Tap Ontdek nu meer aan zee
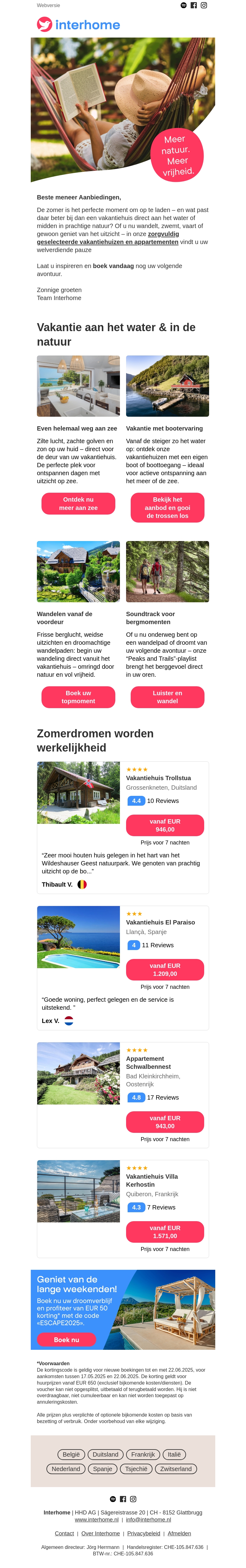The width and height of the screenshot is (246, 1568). pos(78,503)
